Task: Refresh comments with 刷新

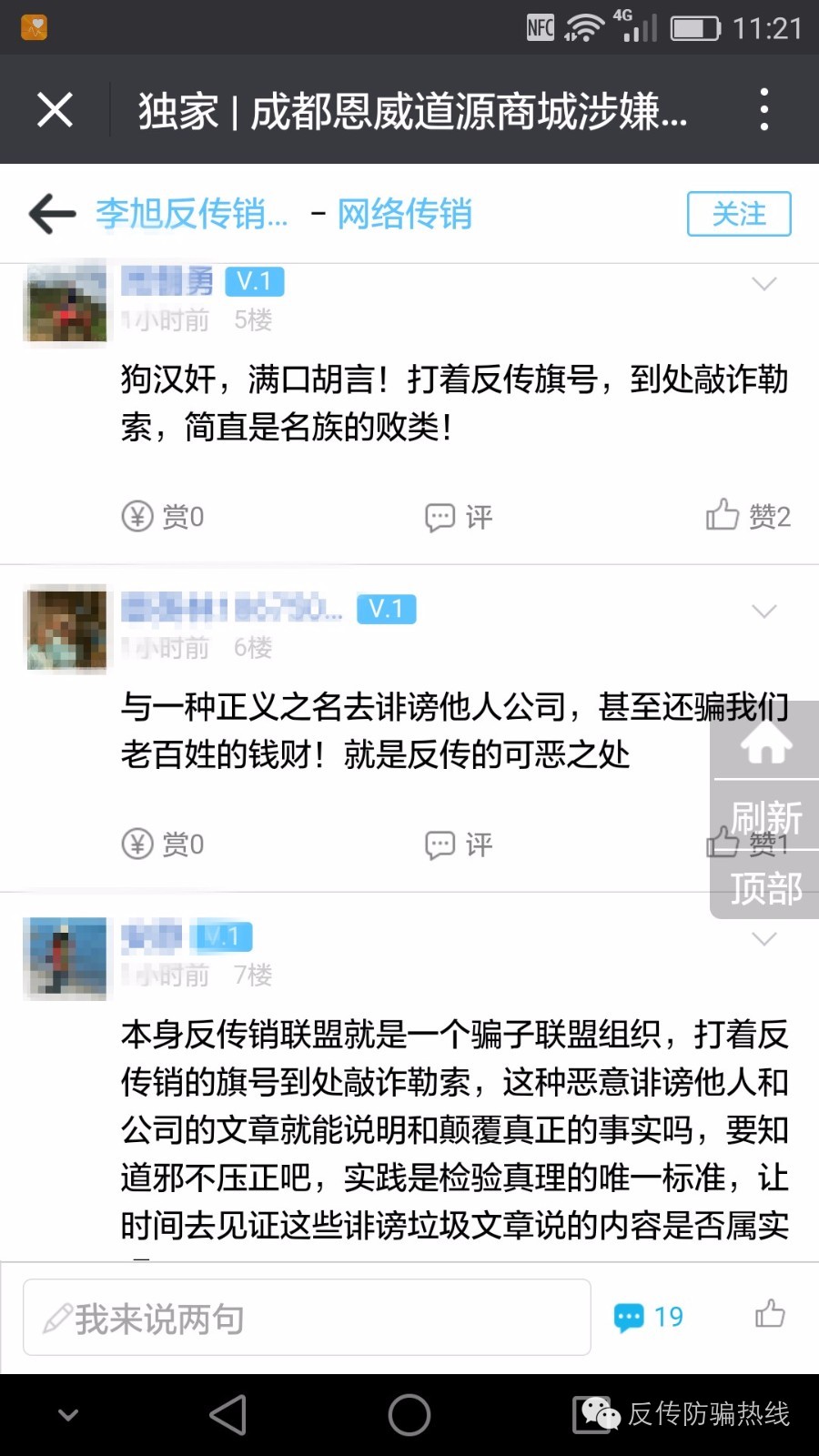Action: point(766,816)
